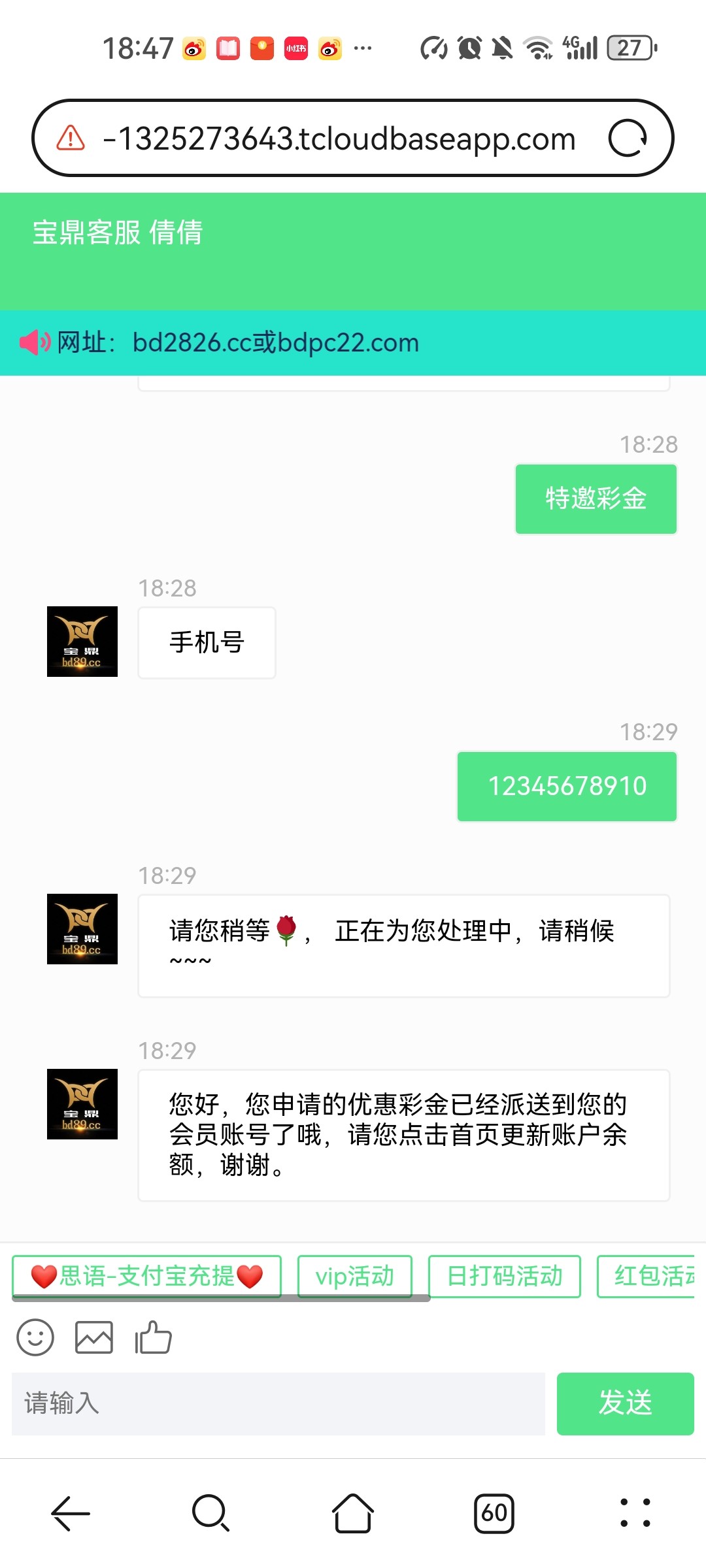
Task: Reload the page with the refresh icon
Action: [x=627, y=138]
